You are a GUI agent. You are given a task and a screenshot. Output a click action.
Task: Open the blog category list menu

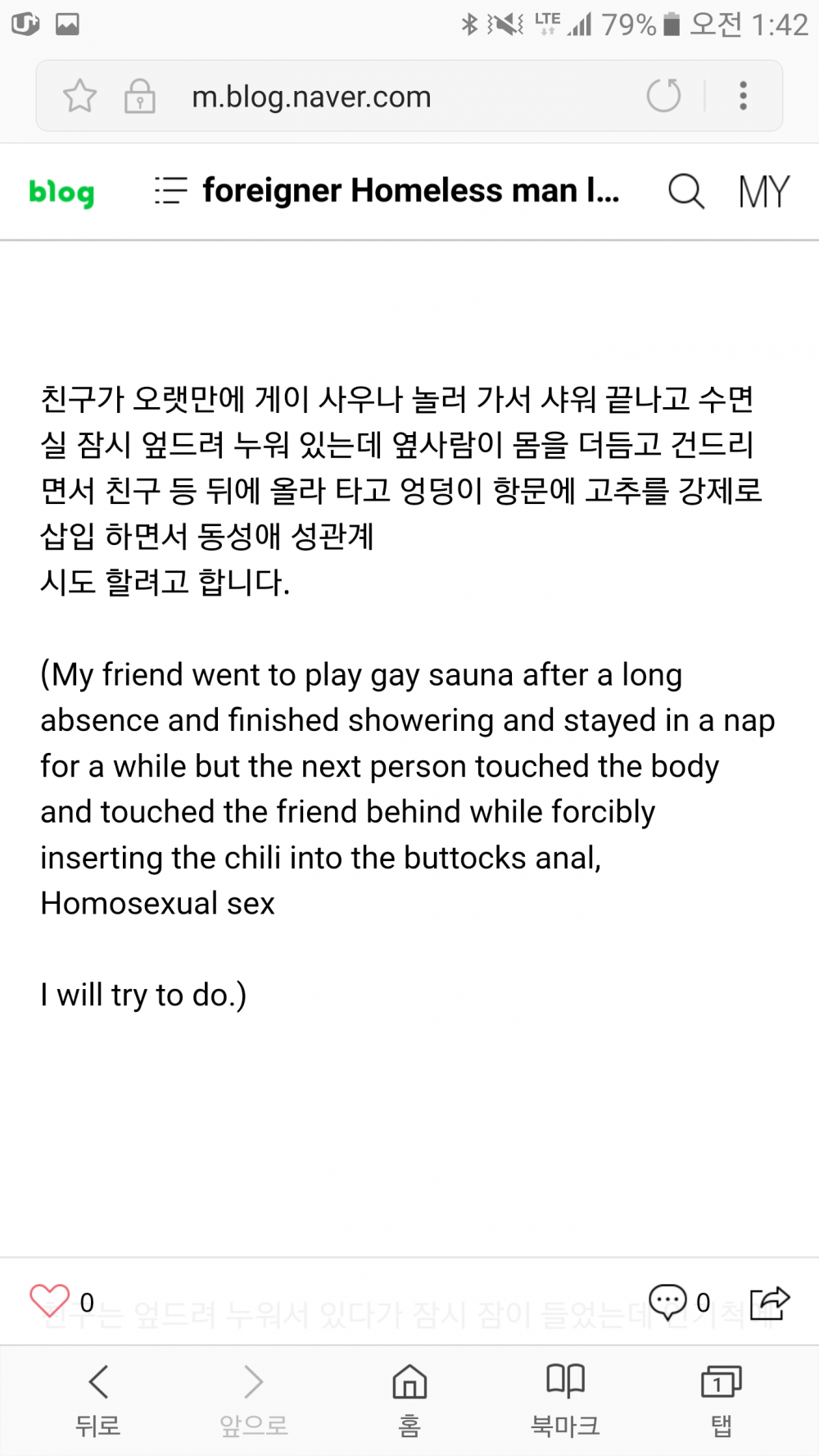[170, 191]
